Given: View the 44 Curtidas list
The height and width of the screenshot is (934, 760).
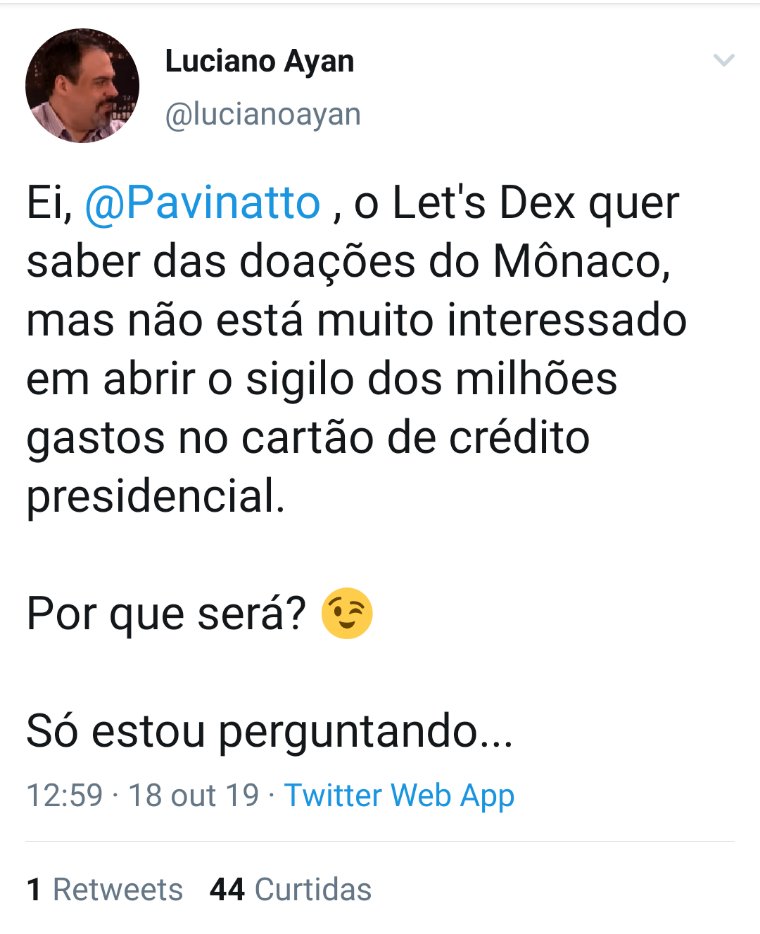Looking at the screenshot, I should tap(290, 889).
